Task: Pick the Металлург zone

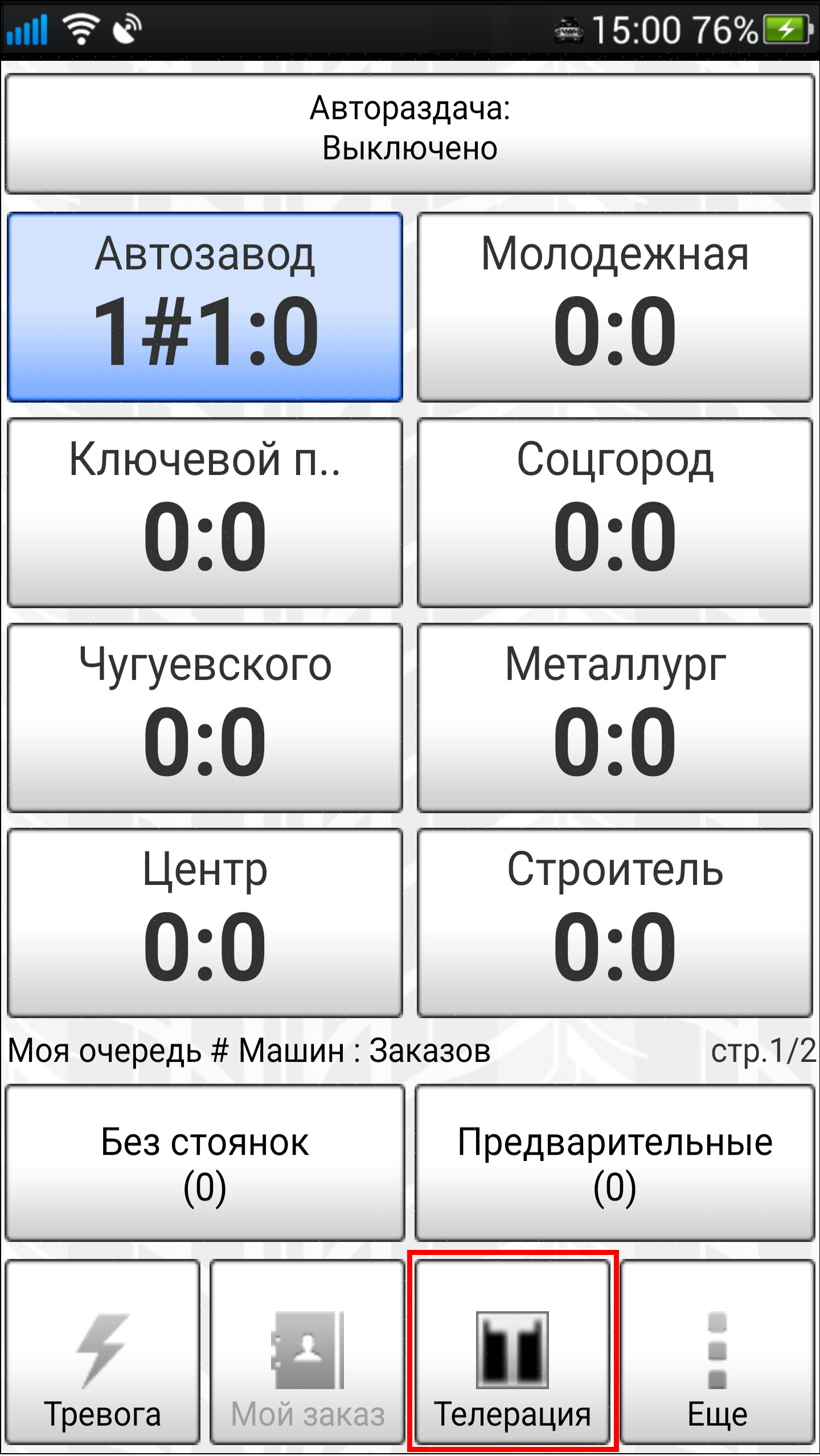Action: click(x=615, y=717)
